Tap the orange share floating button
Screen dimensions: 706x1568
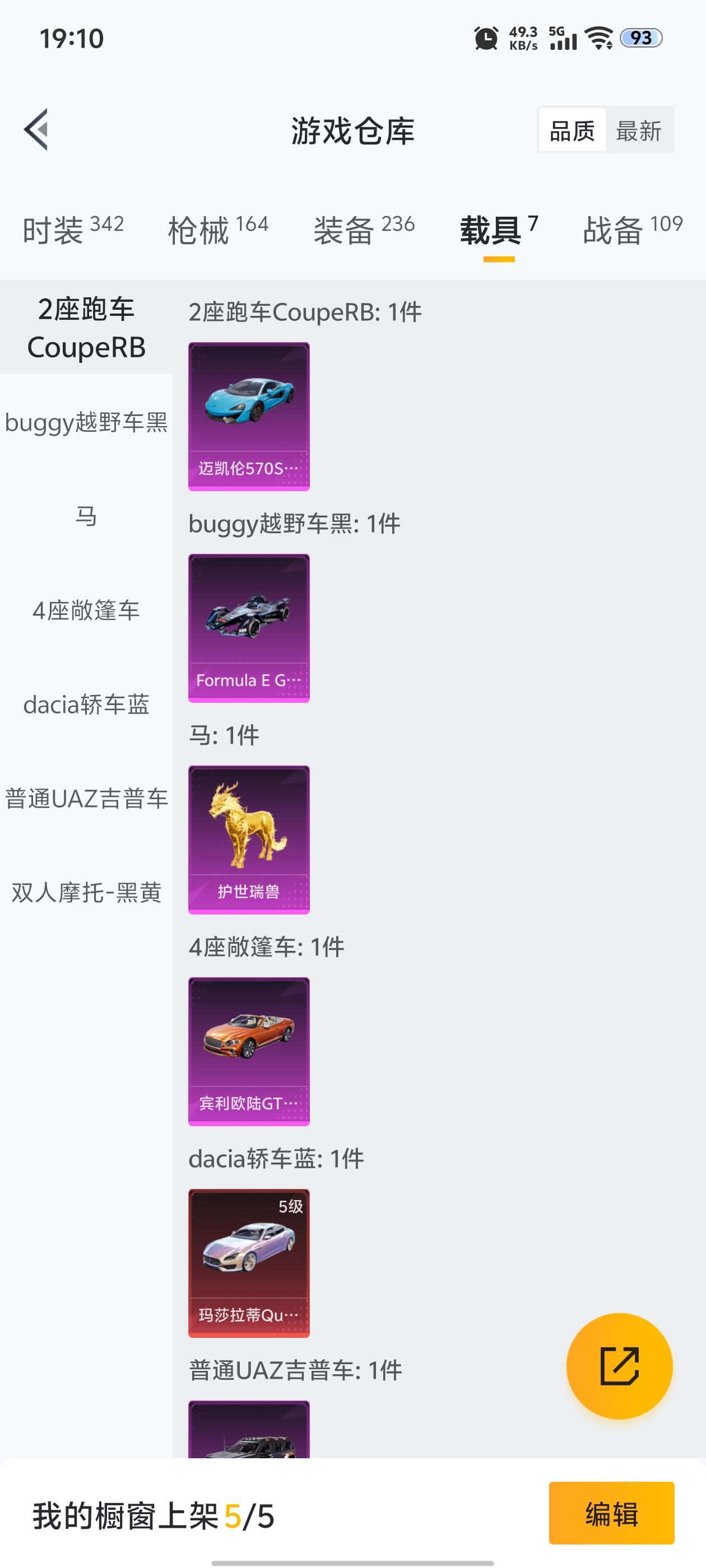tap(619, 1366)
